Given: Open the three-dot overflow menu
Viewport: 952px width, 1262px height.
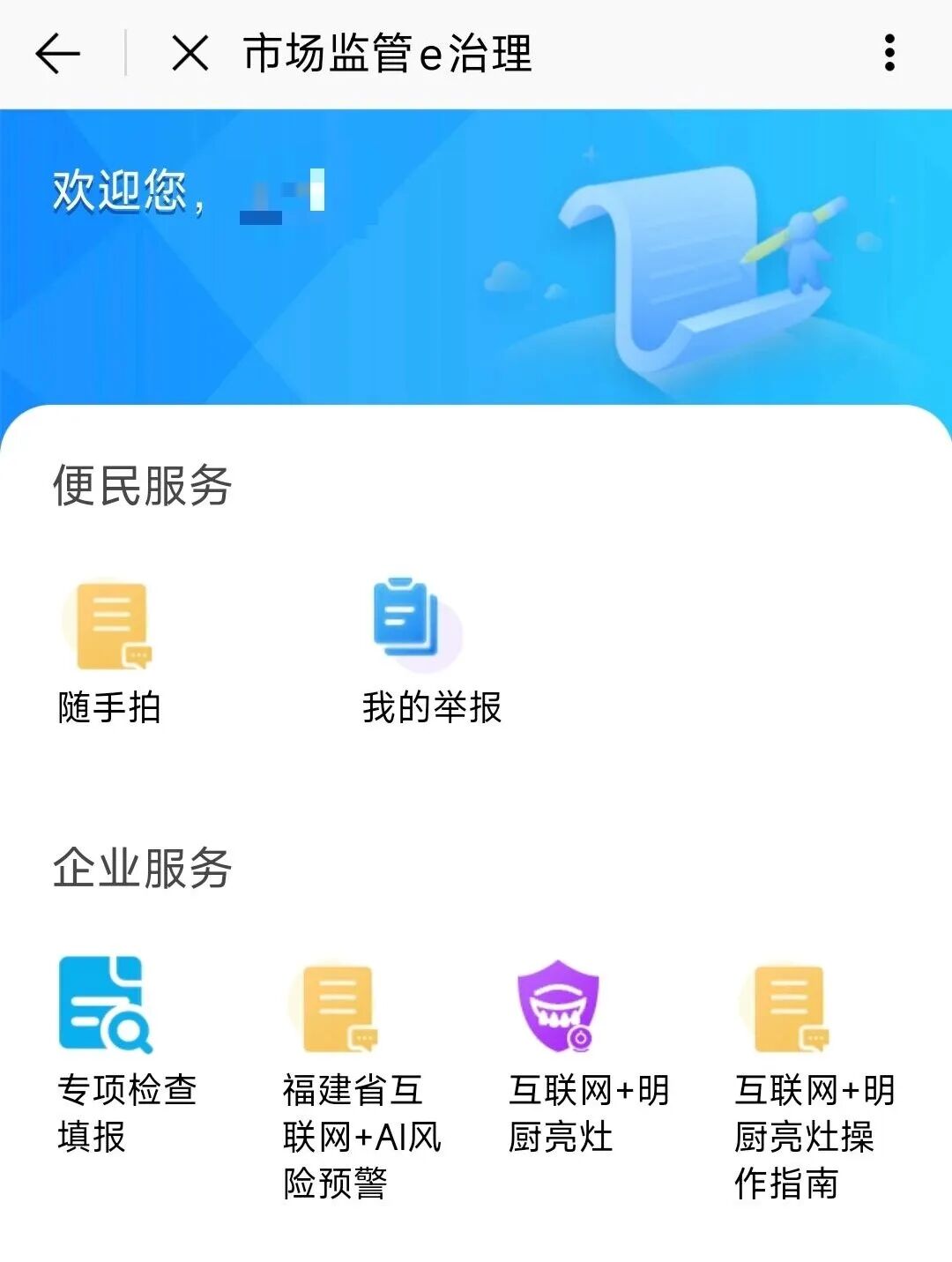Looking at the screenshot, I should click(x=889, y=54).
